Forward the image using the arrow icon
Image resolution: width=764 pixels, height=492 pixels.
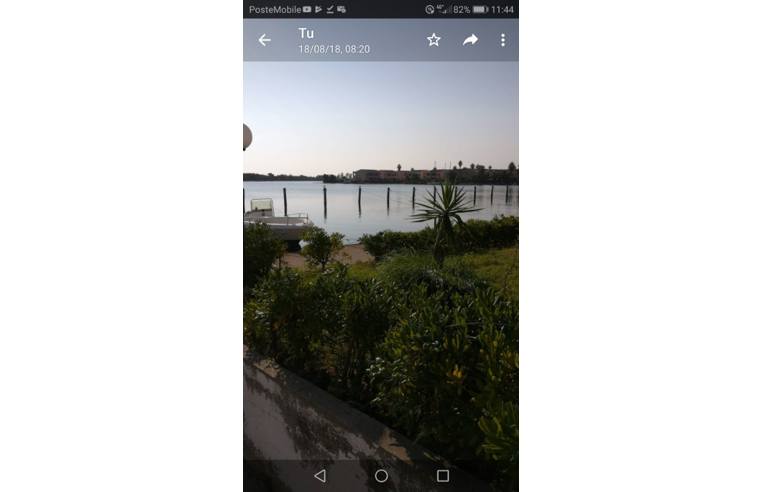click(x=470, y=40)
